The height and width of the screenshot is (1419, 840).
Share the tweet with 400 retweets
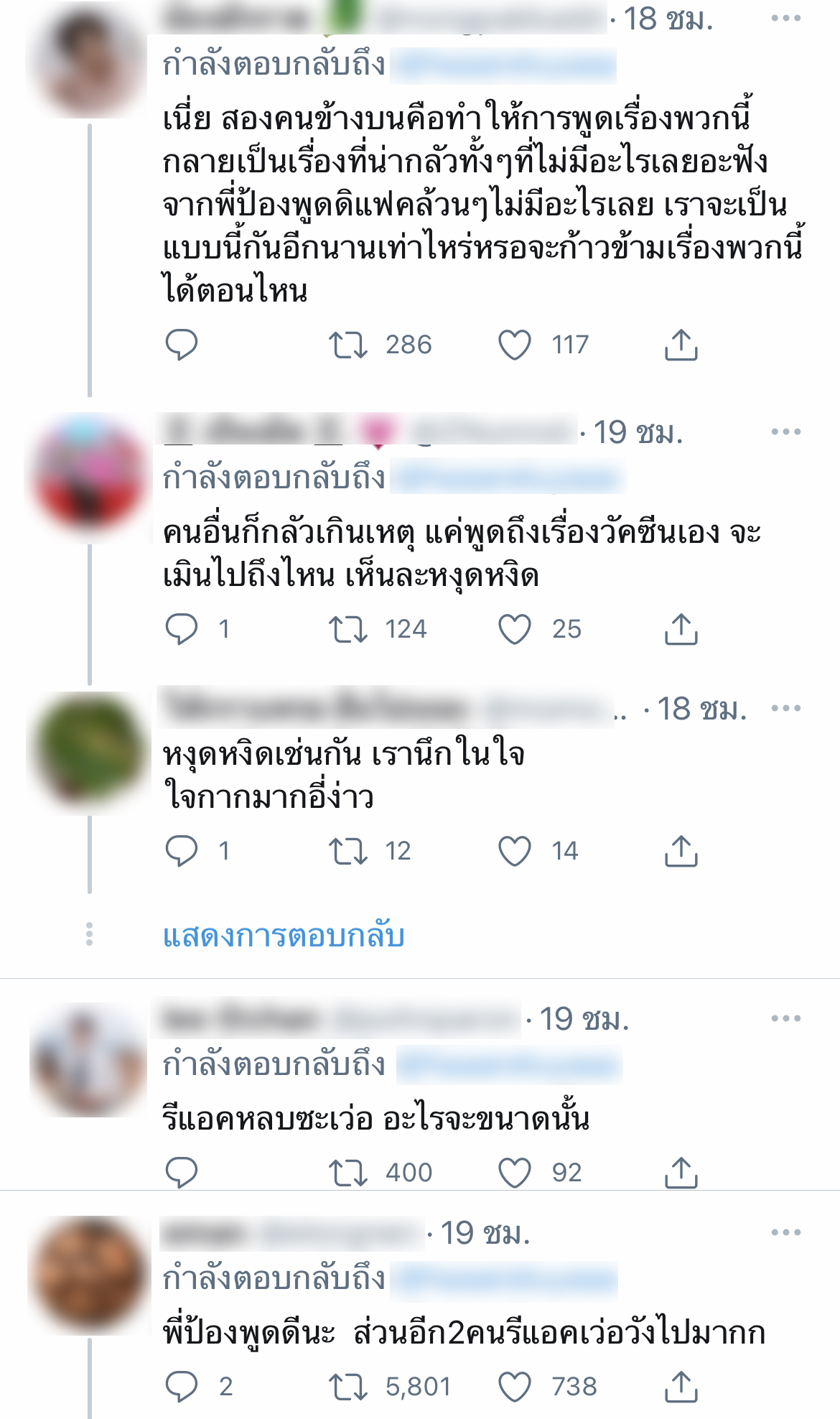pos(681,1173)
